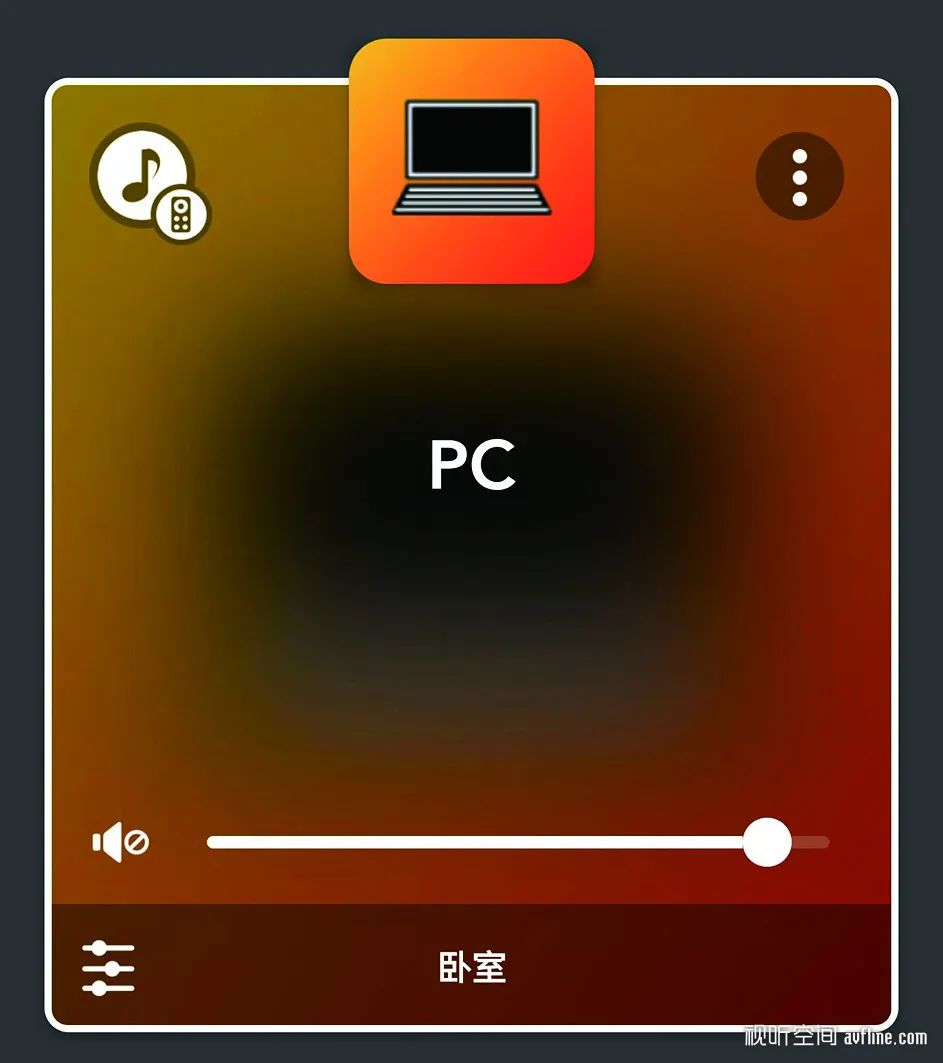Open equalizer settings from the sliders control
This screenshot has width=943, height=1063.
pos(107,967)
